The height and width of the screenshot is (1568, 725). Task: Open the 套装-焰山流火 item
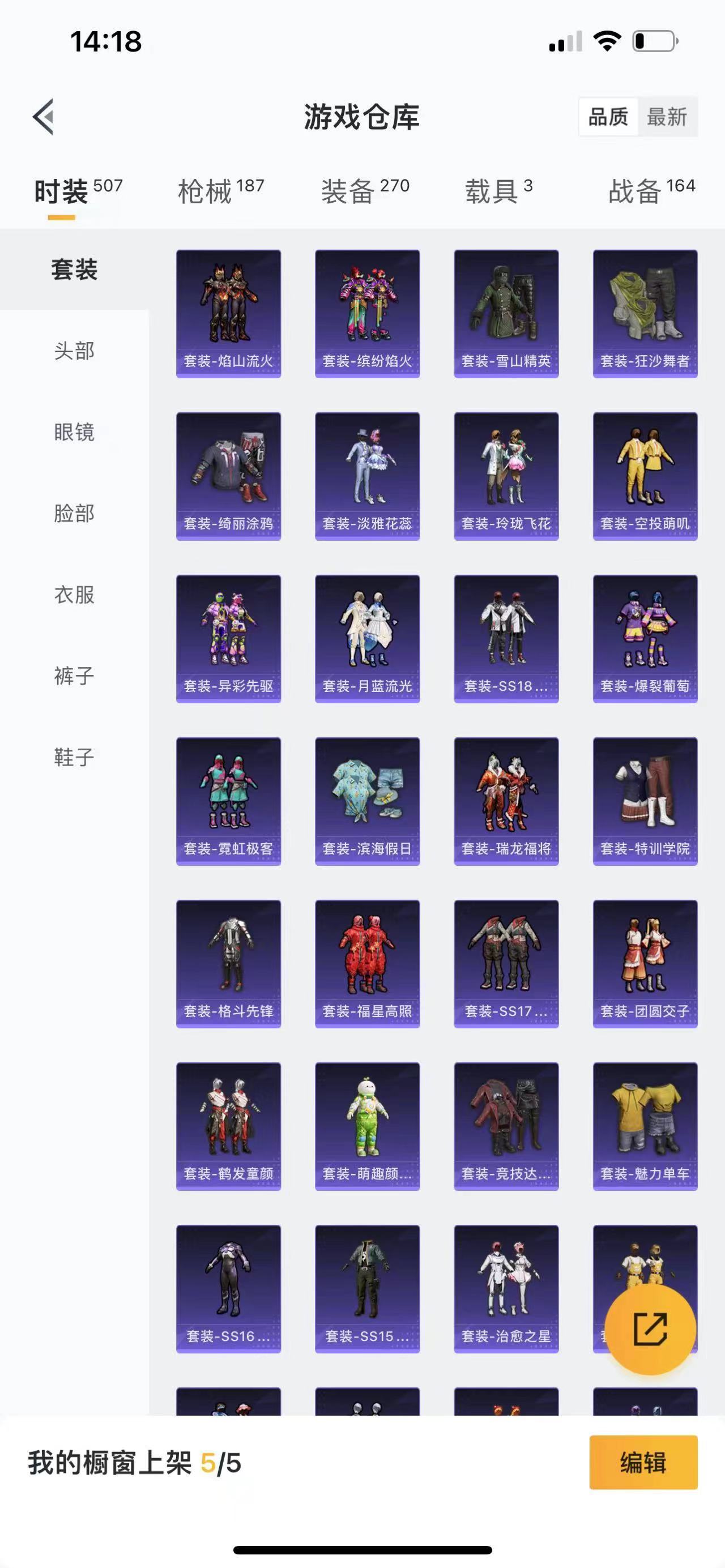(x=228, y=314)
